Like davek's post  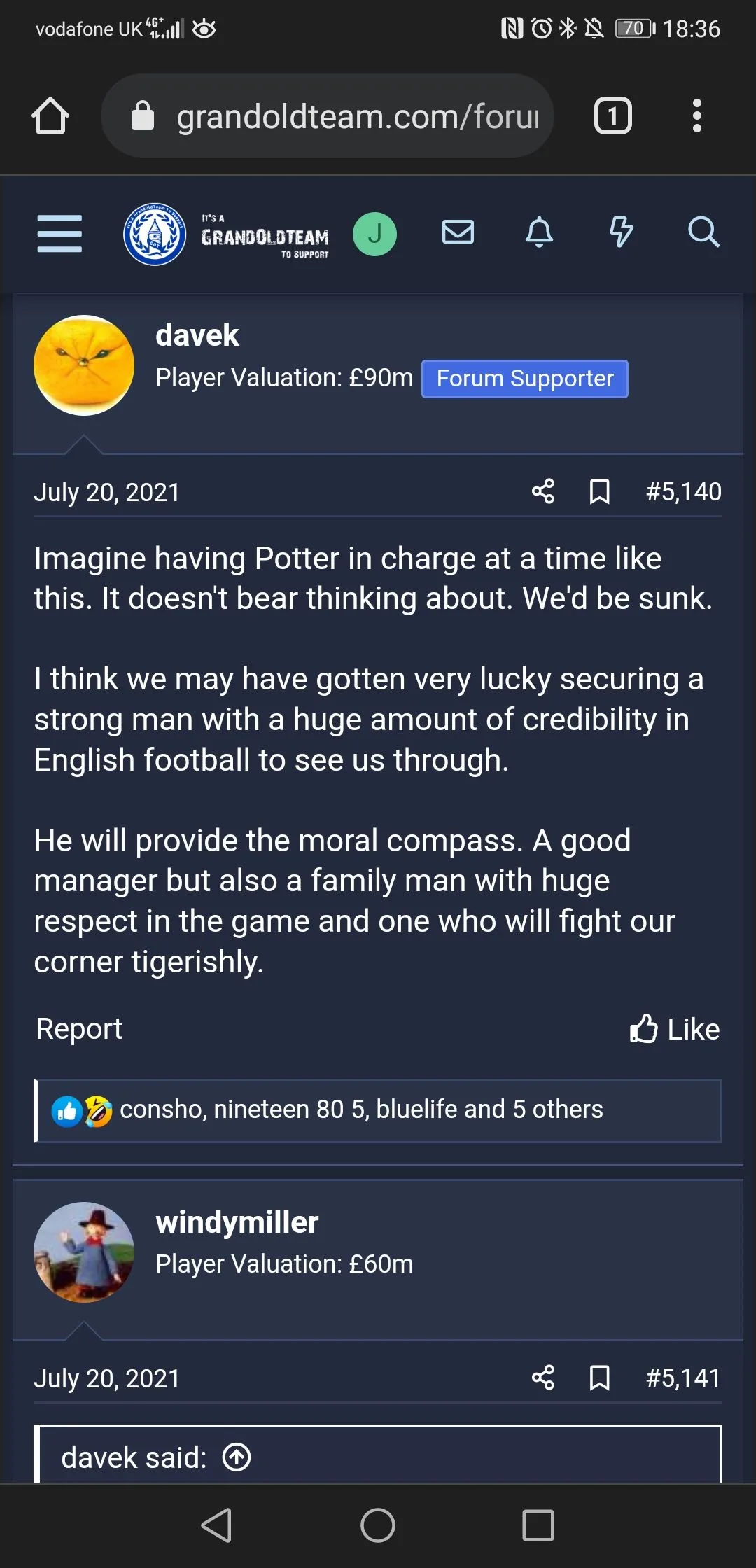tap(675, 1029)
